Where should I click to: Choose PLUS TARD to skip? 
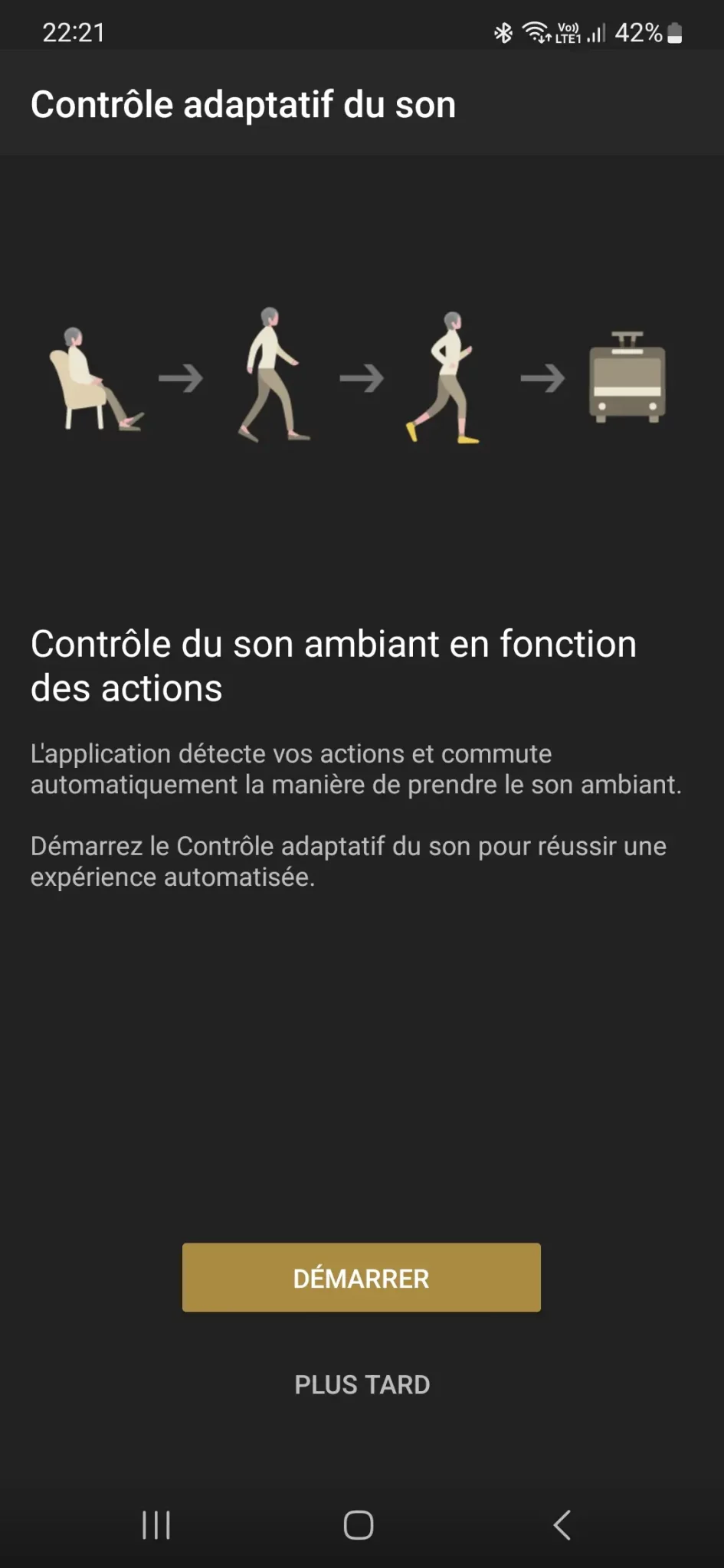(x=362, y=1384)
